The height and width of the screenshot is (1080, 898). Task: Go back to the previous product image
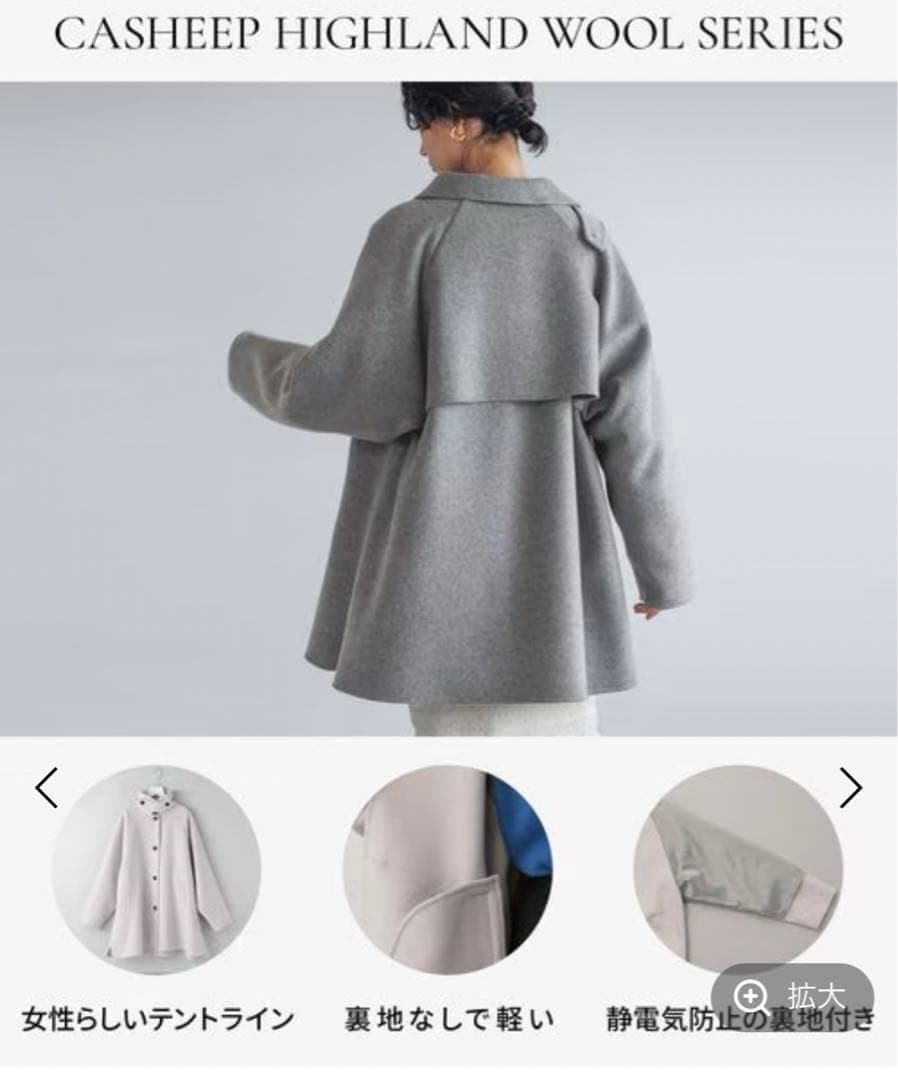pos(46,788)
